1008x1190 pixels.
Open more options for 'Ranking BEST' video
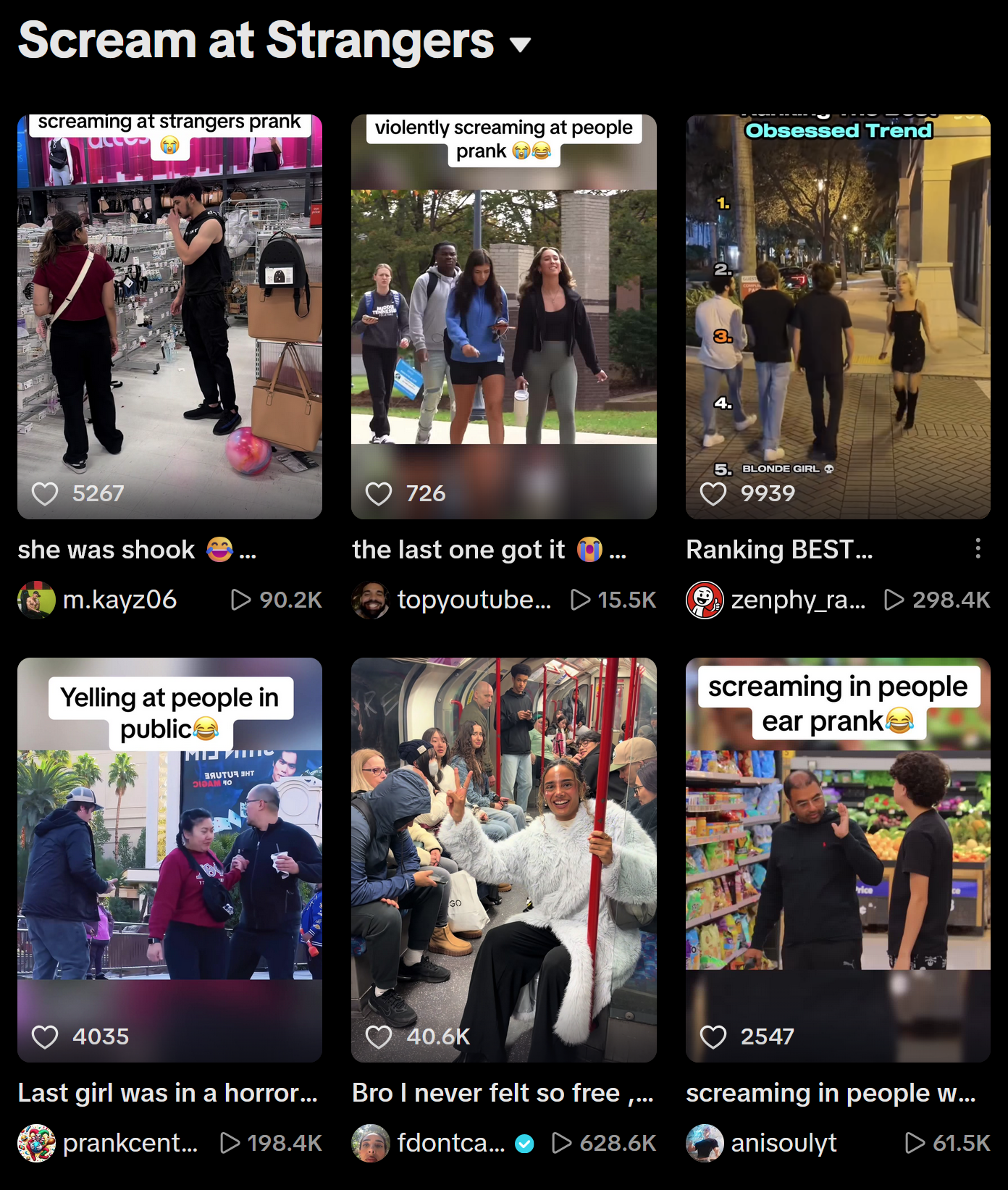click(x=978, y=548)
